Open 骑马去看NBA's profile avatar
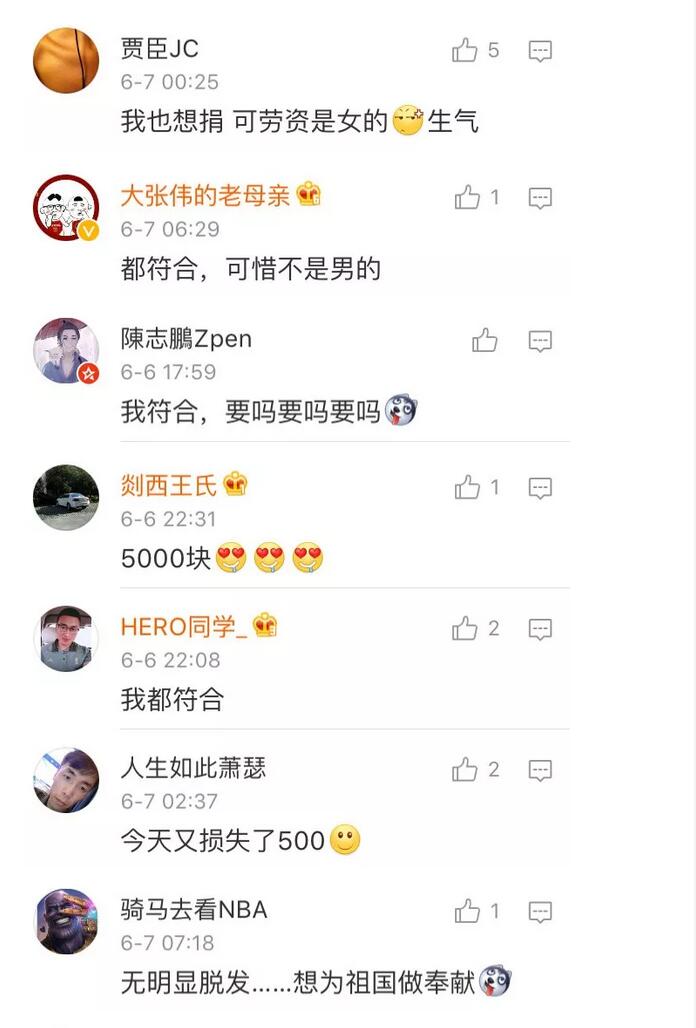696x1028 pixels. pos(66,921)
